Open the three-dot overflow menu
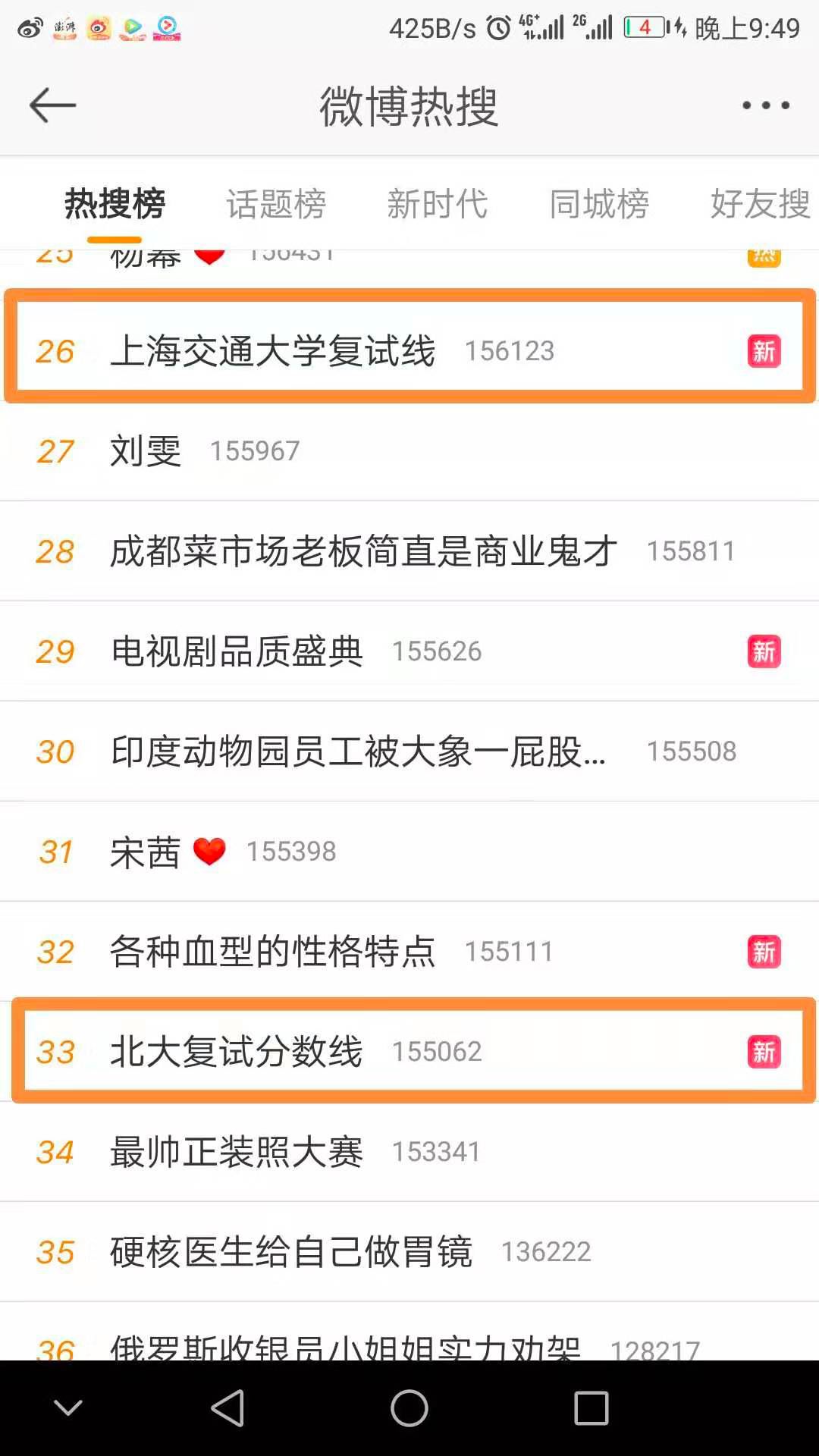This screenshot has width=819, height=1456. [766, 105]
